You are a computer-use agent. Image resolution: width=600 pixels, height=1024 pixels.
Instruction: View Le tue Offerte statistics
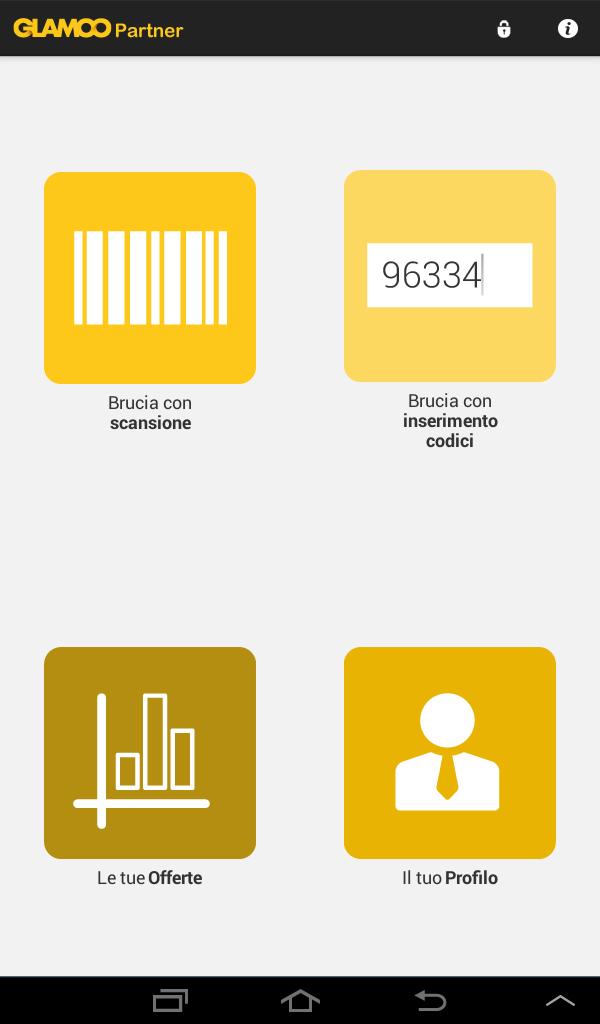click(x=150, y=752)
